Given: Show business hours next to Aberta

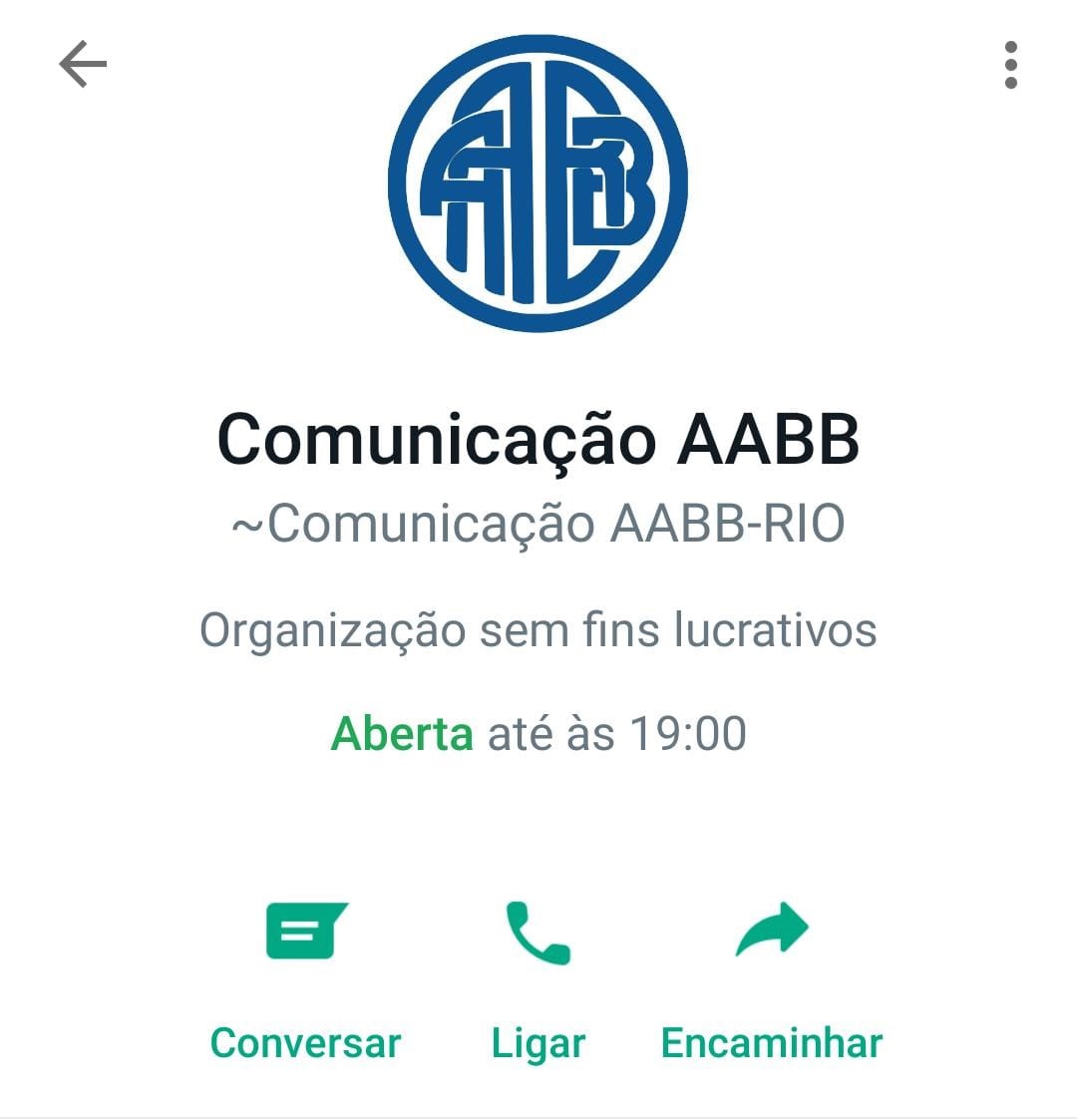Looking at the screenshot, I should pyautogui.click(x=538, y=734).
